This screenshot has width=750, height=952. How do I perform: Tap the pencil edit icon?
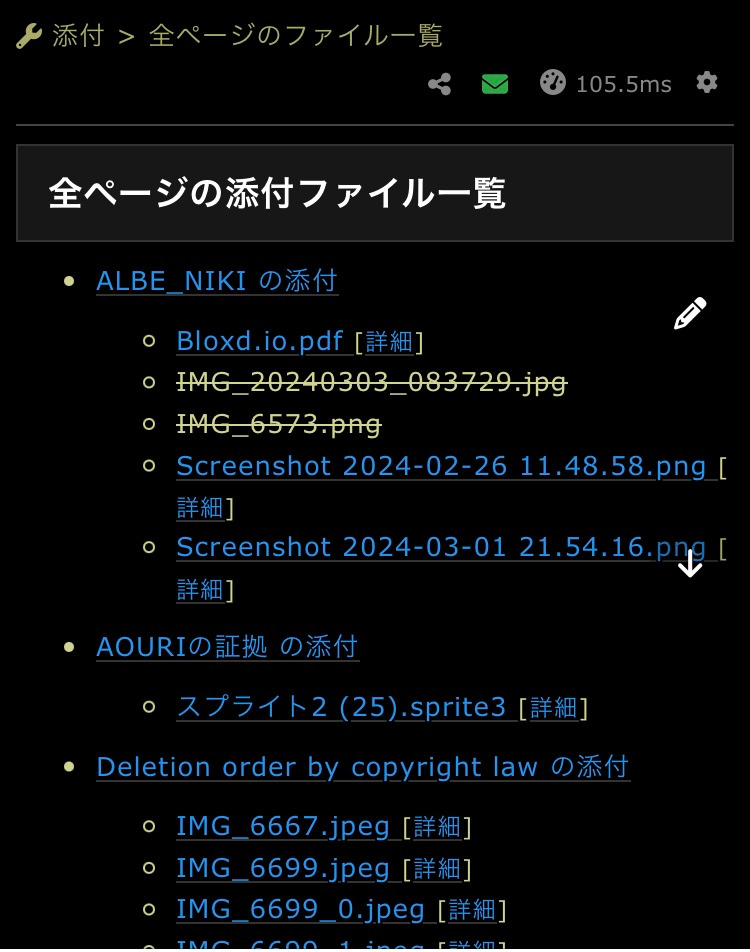click(690, 313)
